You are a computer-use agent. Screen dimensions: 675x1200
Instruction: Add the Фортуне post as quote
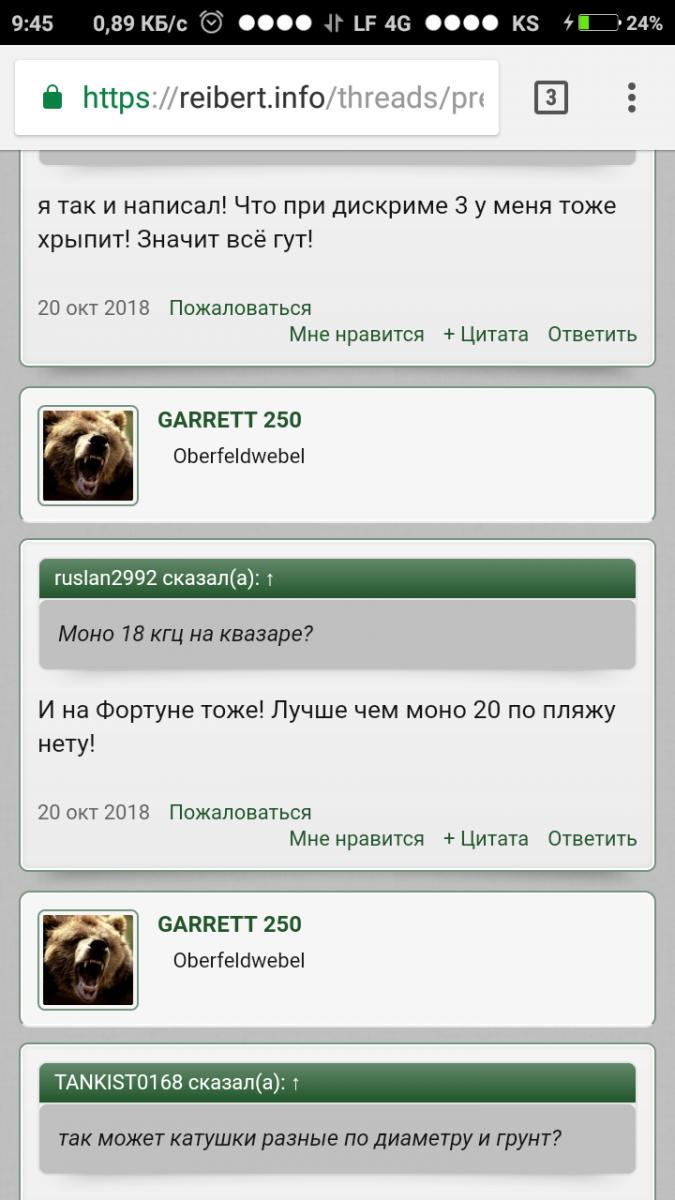coord(486,838)
